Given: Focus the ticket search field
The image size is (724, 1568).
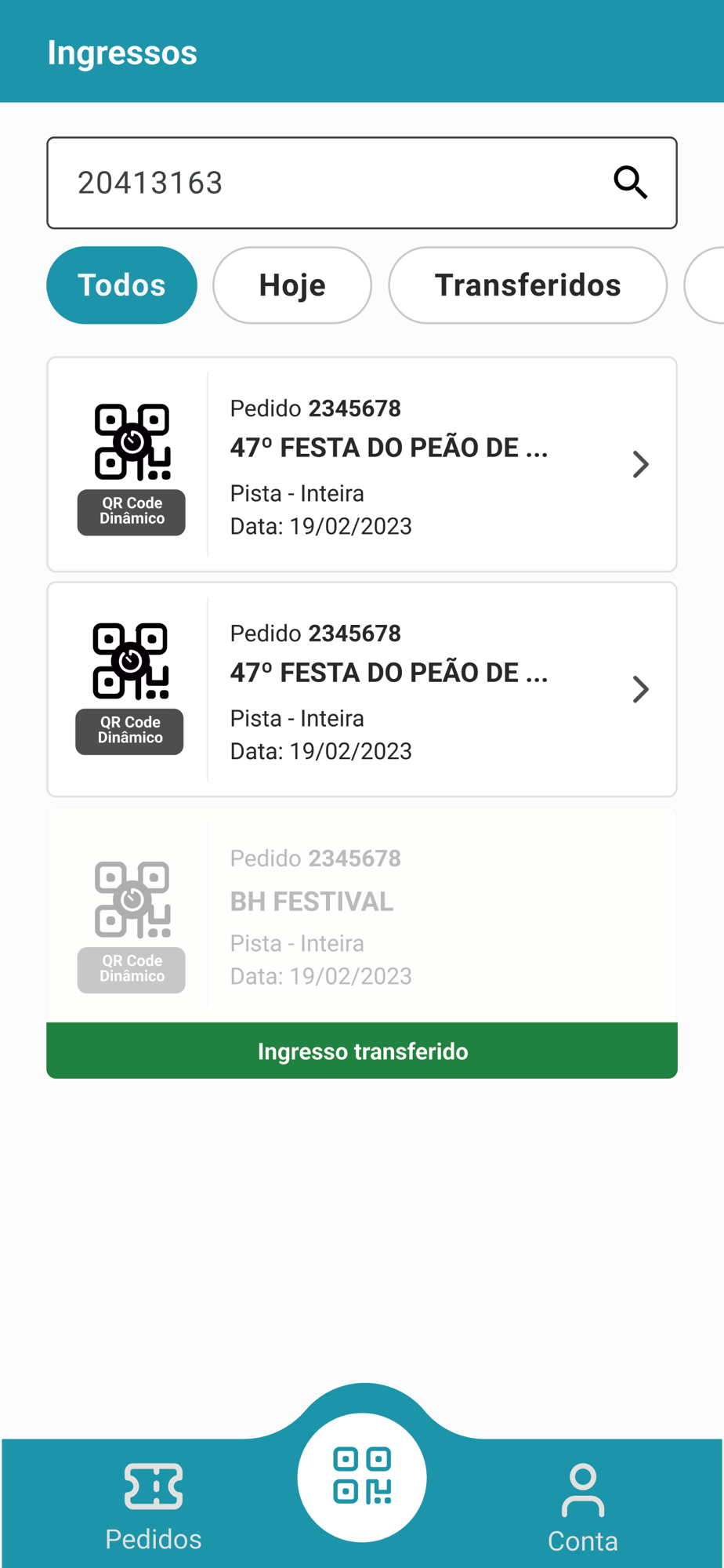Looking at the screenshot, I should [x=362, y=183].
